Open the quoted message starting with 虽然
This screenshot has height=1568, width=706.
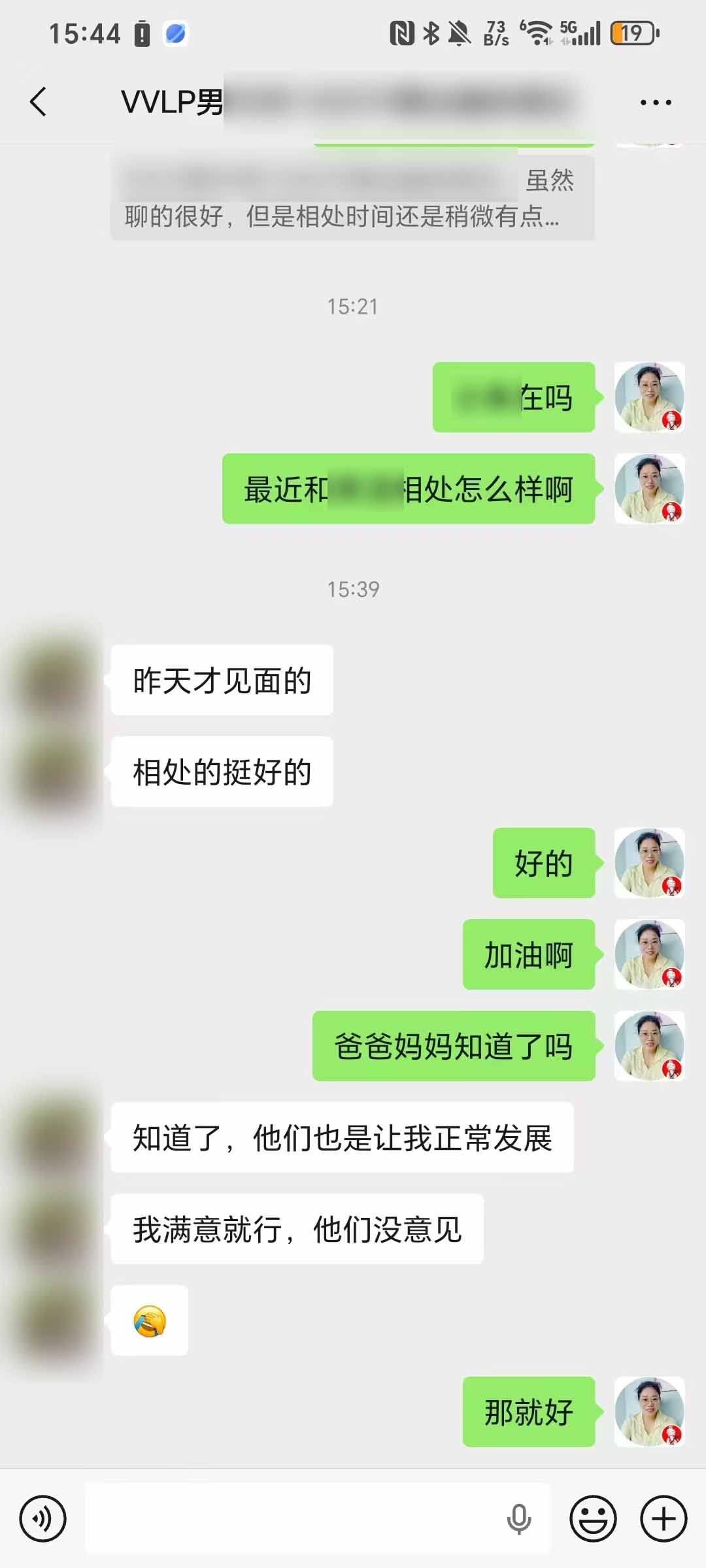tap(352, 198)
